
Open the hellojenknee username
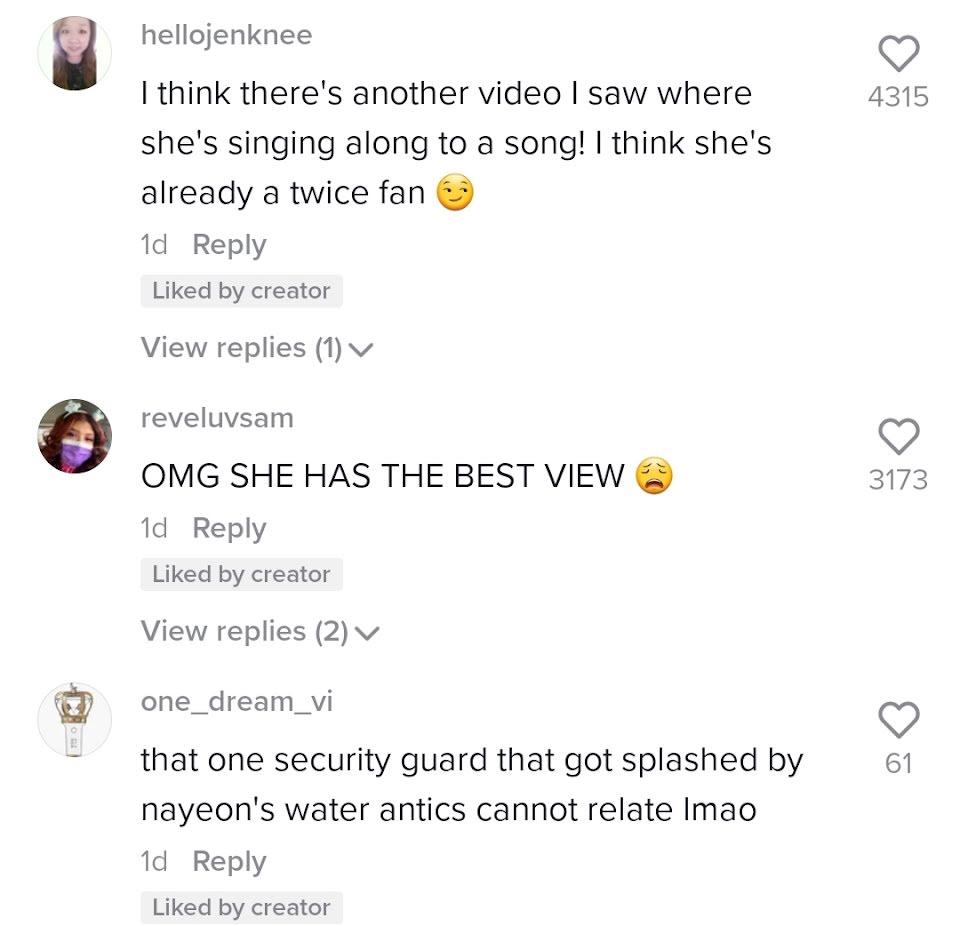pos(227,35)
